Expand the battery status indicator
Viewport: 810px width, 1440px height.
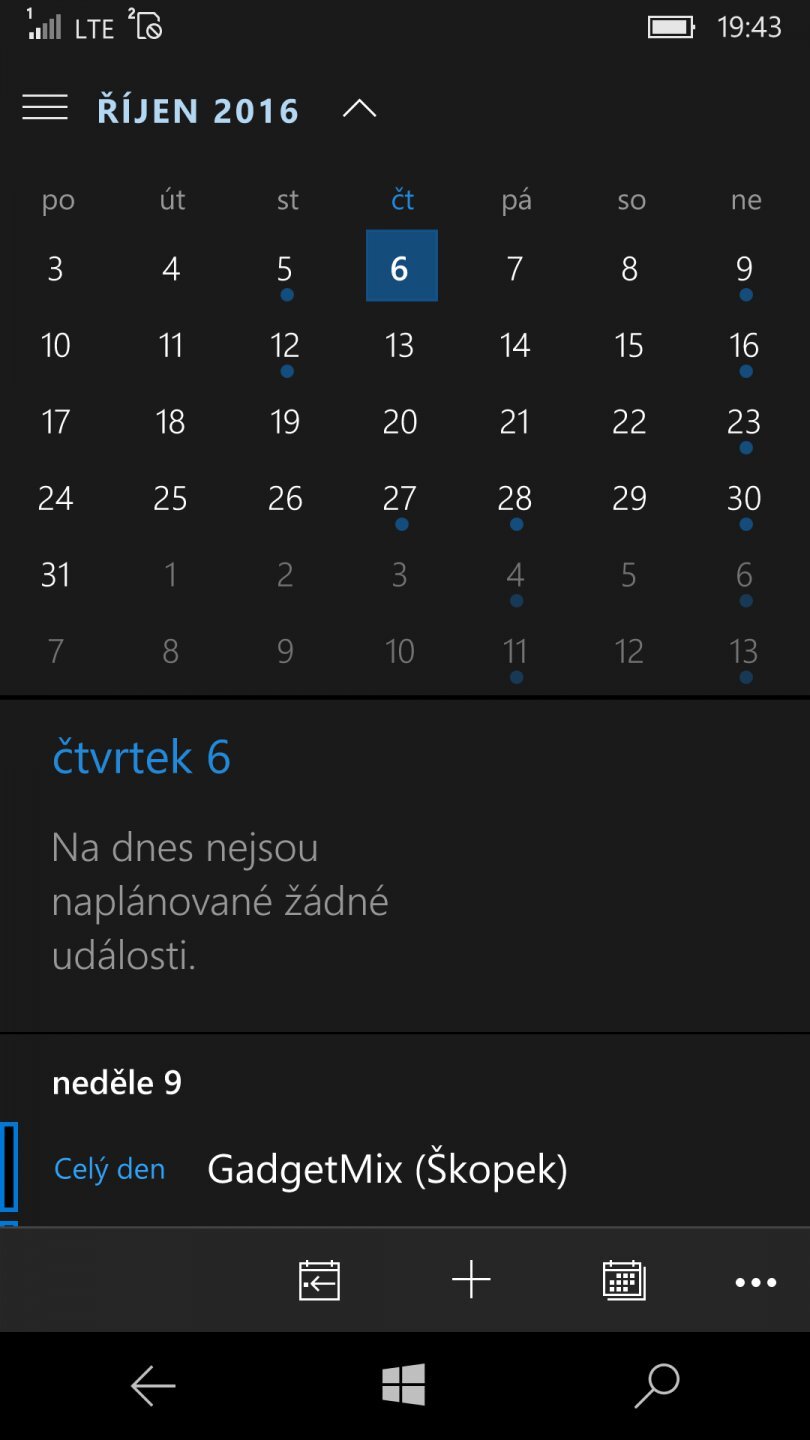tap(668, 27)
